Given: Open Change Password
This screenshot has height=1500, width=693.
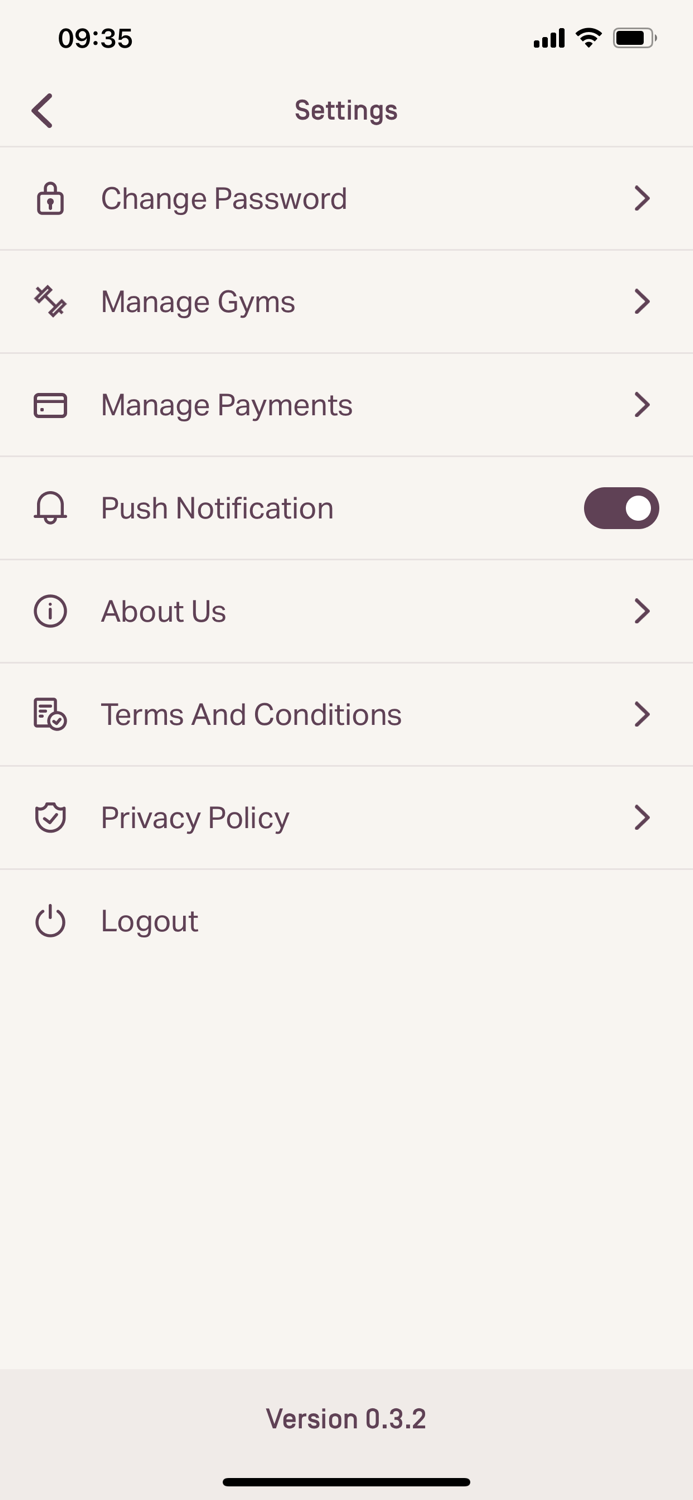Looking at the screenshot, I should click(x=346, y=199).
